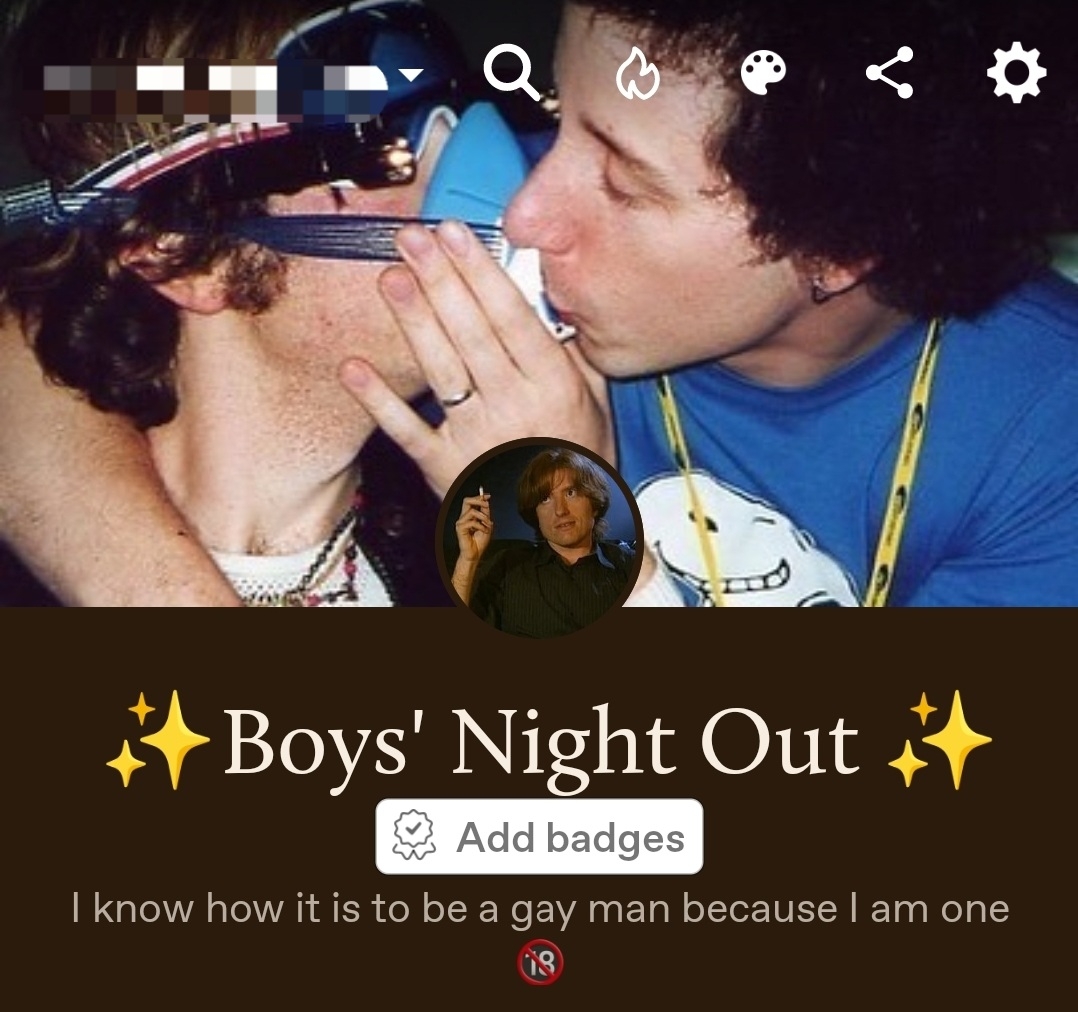The image size is (1078, 1012).
Task: Open blog settings gear
Action: (x=1016, y=74)
